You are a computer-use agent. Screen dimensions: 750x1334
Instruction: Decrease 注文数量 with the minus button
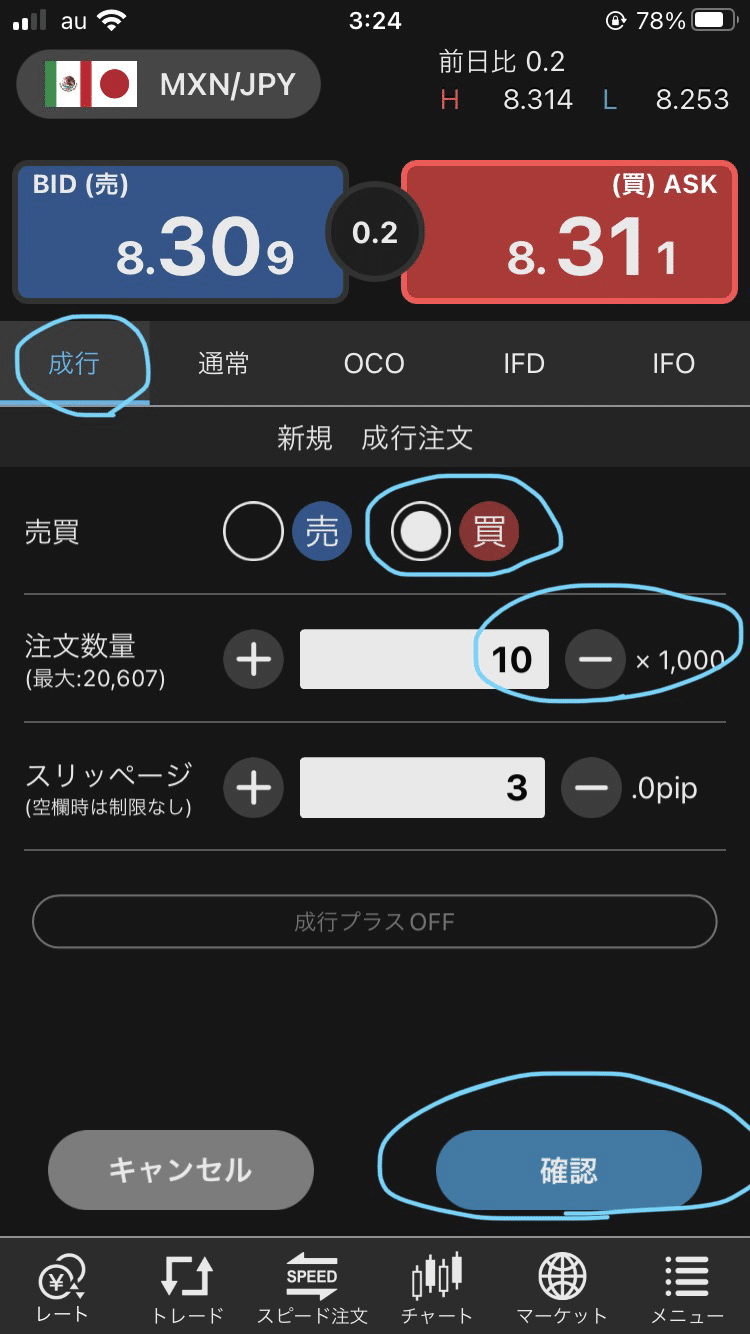point(595,659)
